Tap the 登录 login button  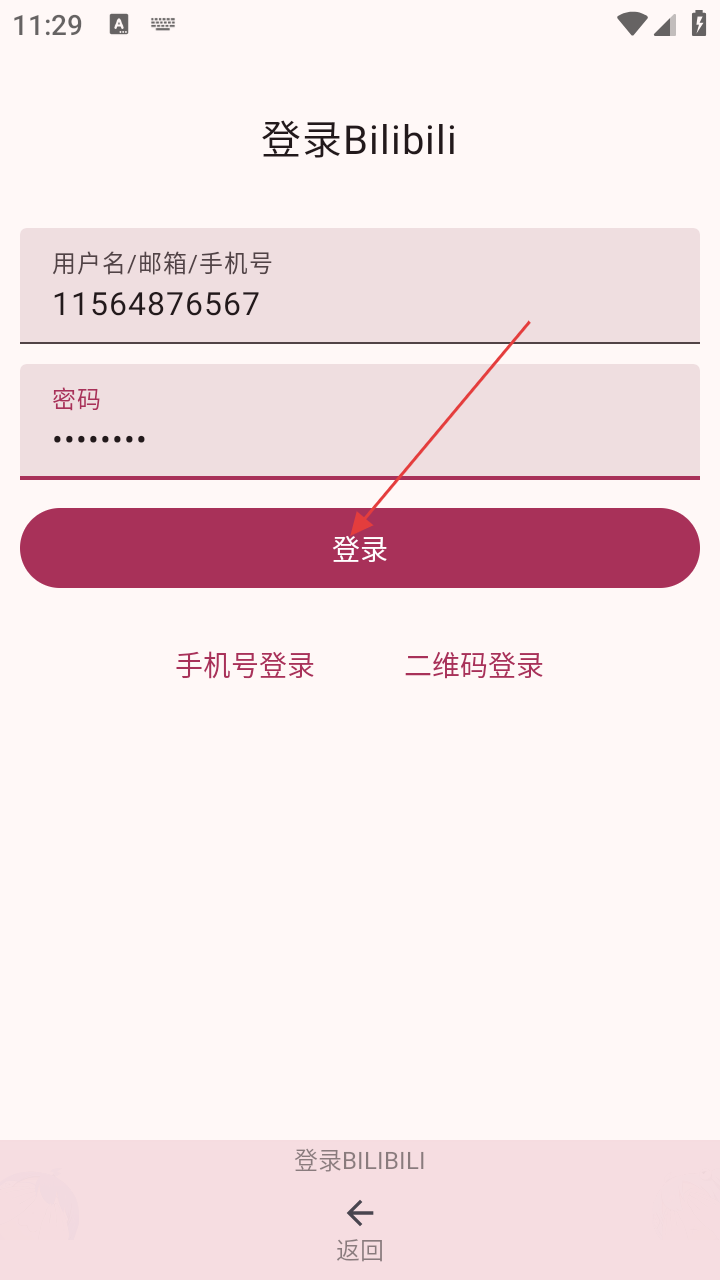pyautogui.click(x=360, y=548)
